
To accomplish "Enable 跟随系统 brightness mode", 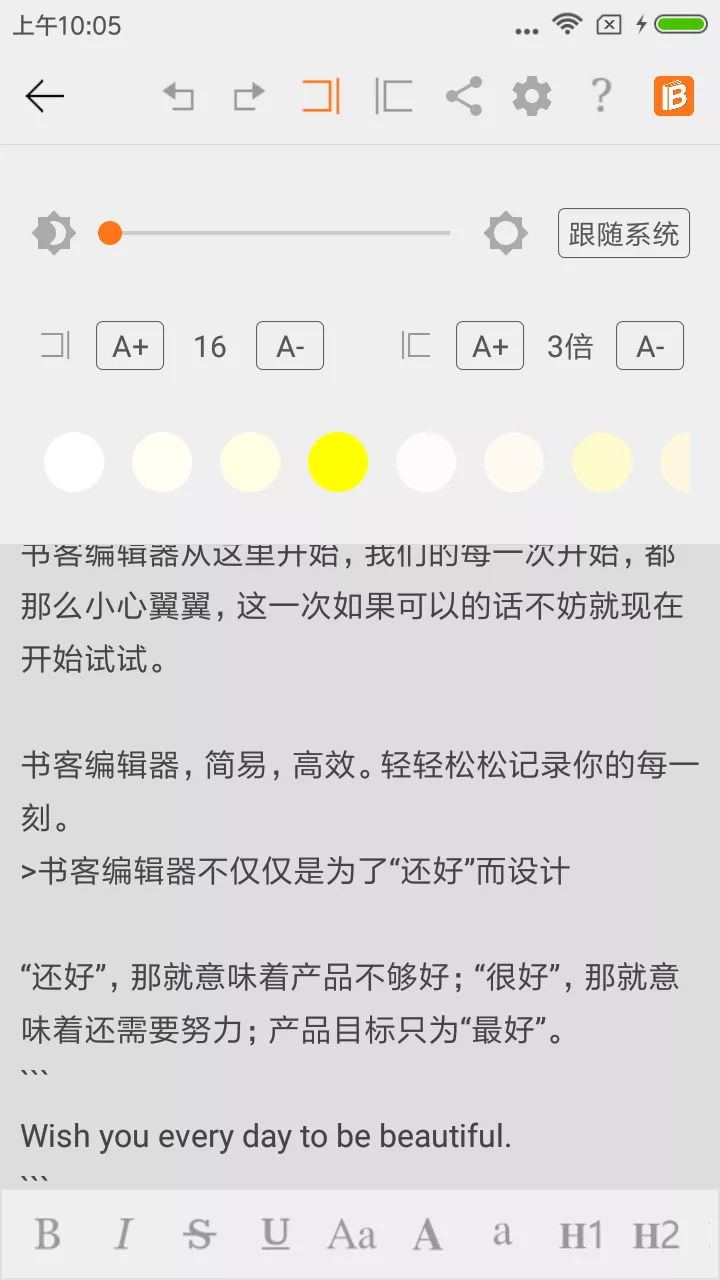I will [x=623, y=233].
